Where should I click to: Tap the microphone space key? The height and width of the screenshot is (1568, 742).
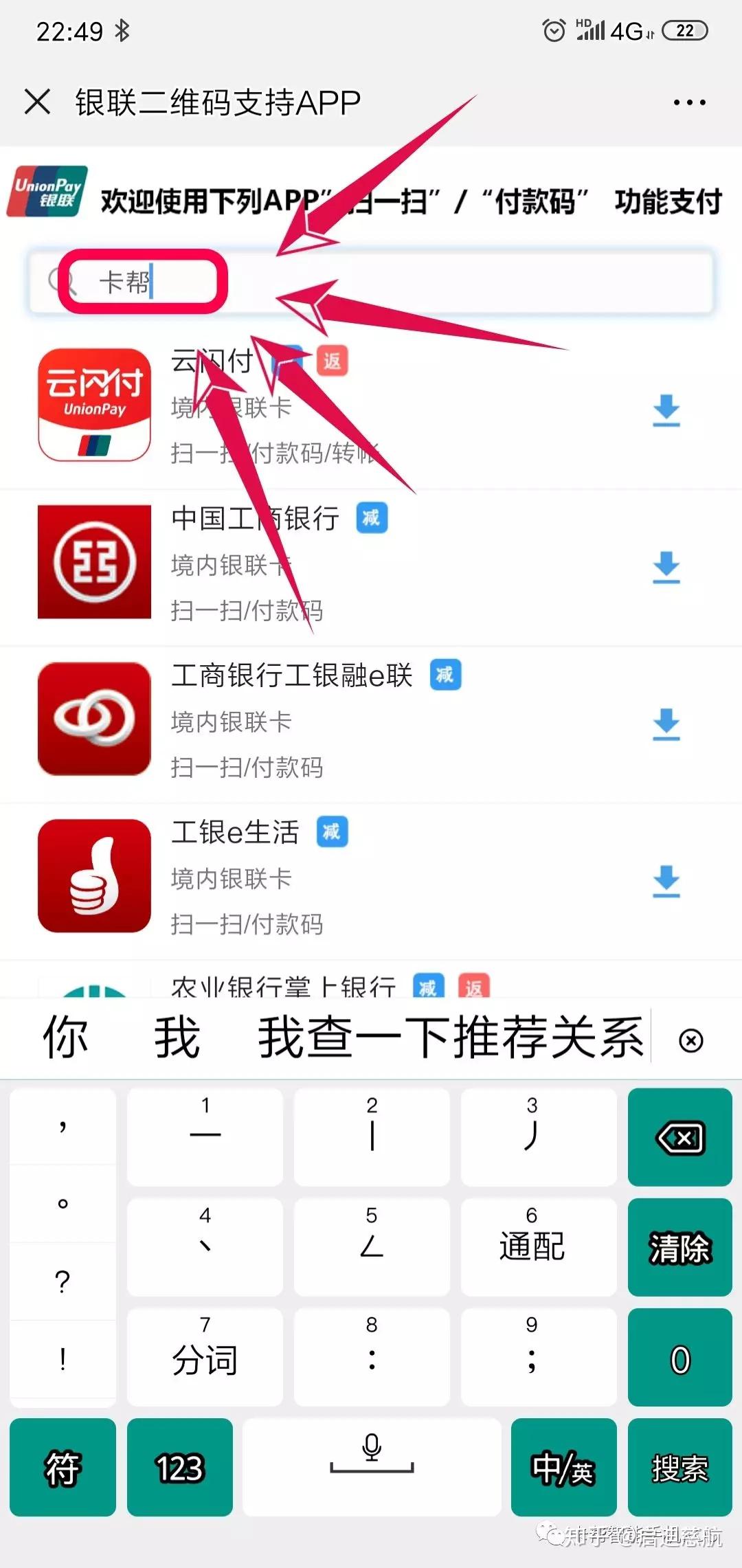coord(372,1468)
